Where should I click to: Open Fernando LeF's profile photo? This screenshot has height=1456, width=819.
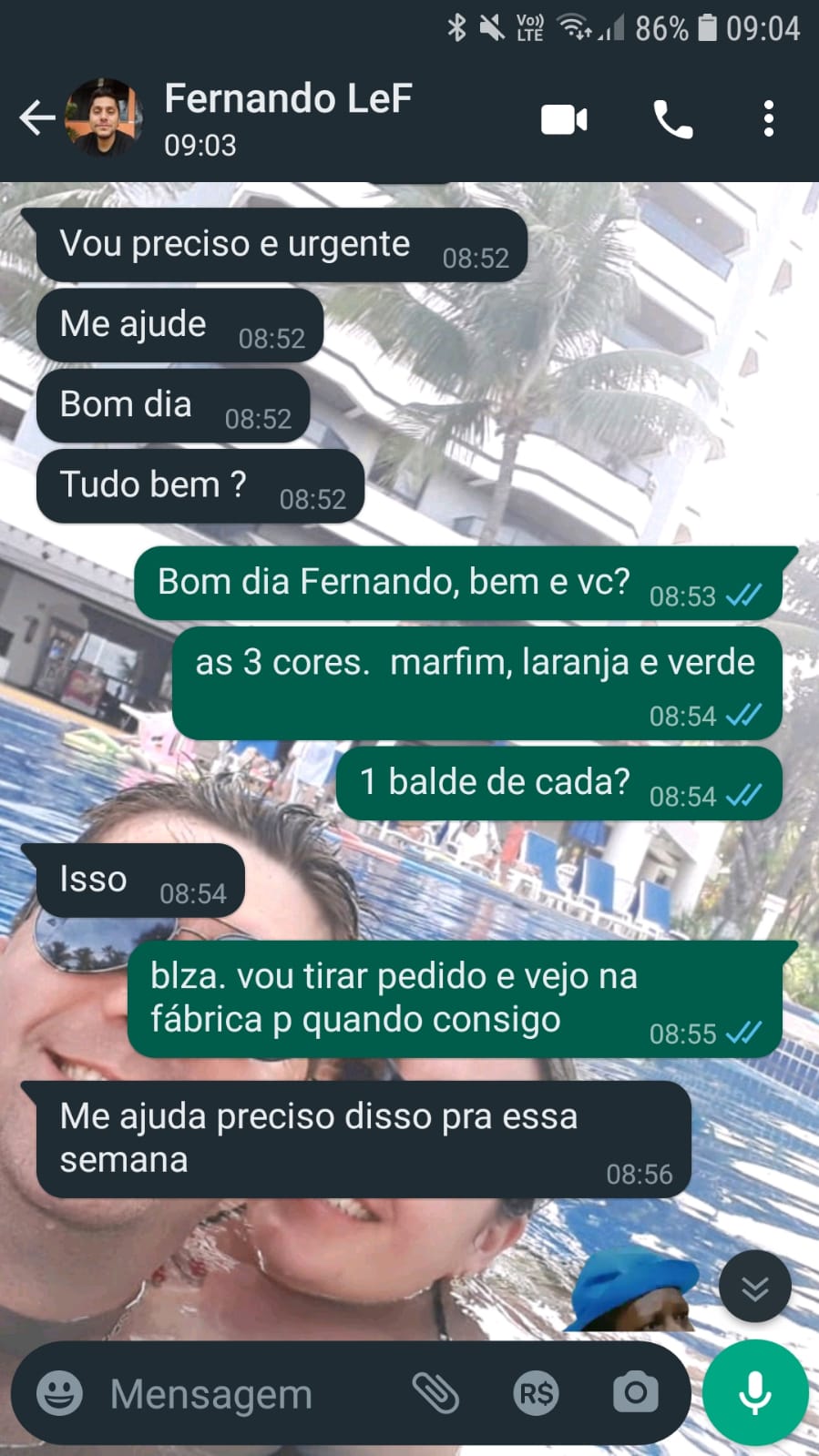(104, 118)
